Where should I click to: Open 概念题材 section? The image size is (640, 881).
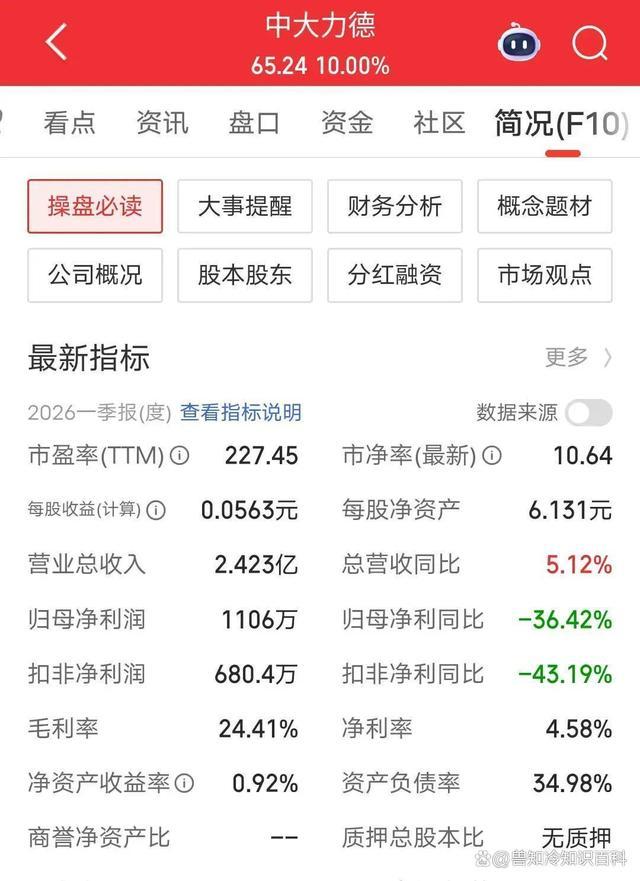[x=545, y=206]
